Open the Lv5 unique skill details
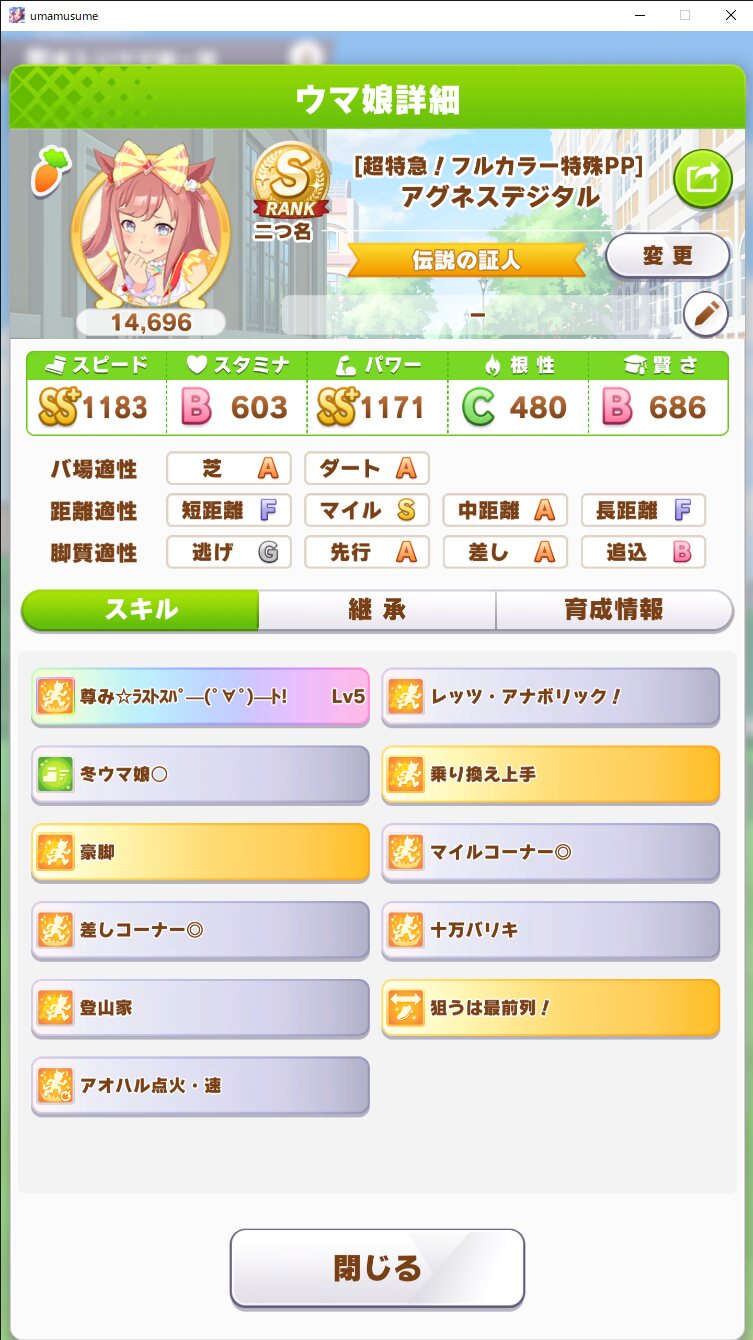This screenshot has width=753, height=1340. (200, 696)
